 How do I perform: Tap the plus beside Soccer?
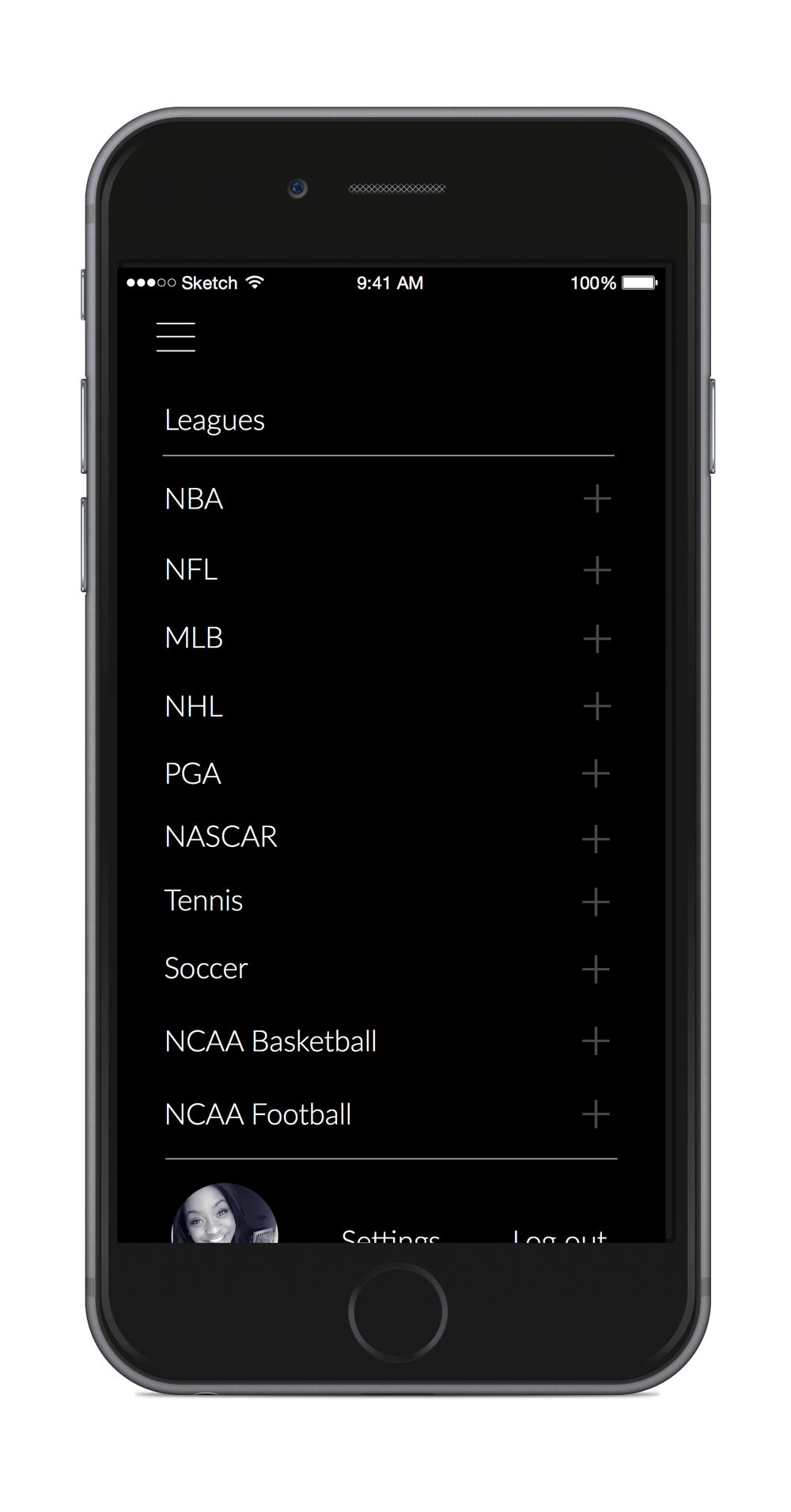(x=596, y=970)
